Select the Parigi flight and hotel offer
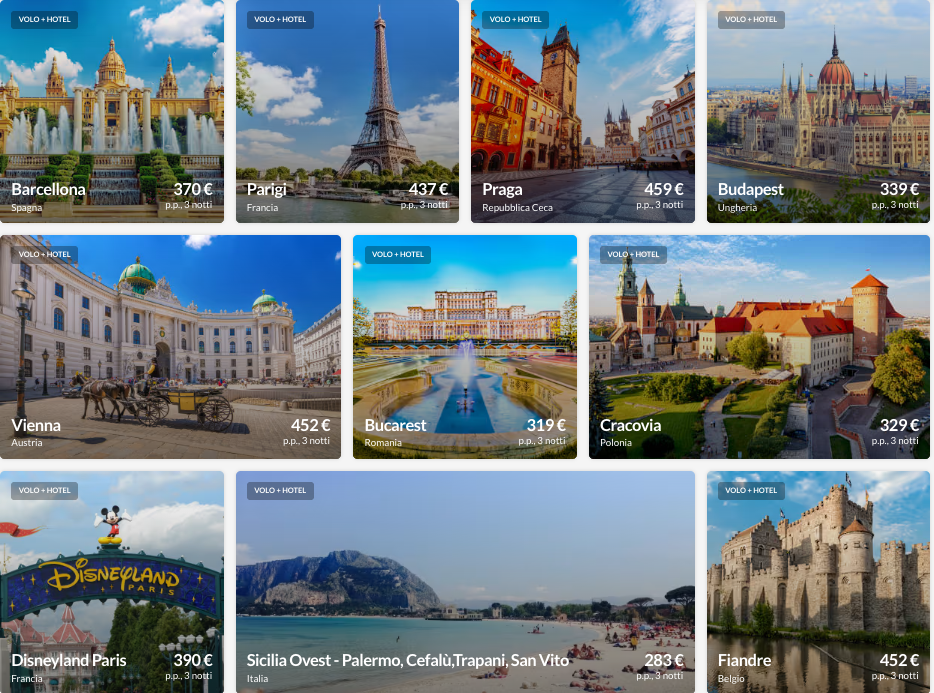Viewport: 934px width, 693px height. 347,111
